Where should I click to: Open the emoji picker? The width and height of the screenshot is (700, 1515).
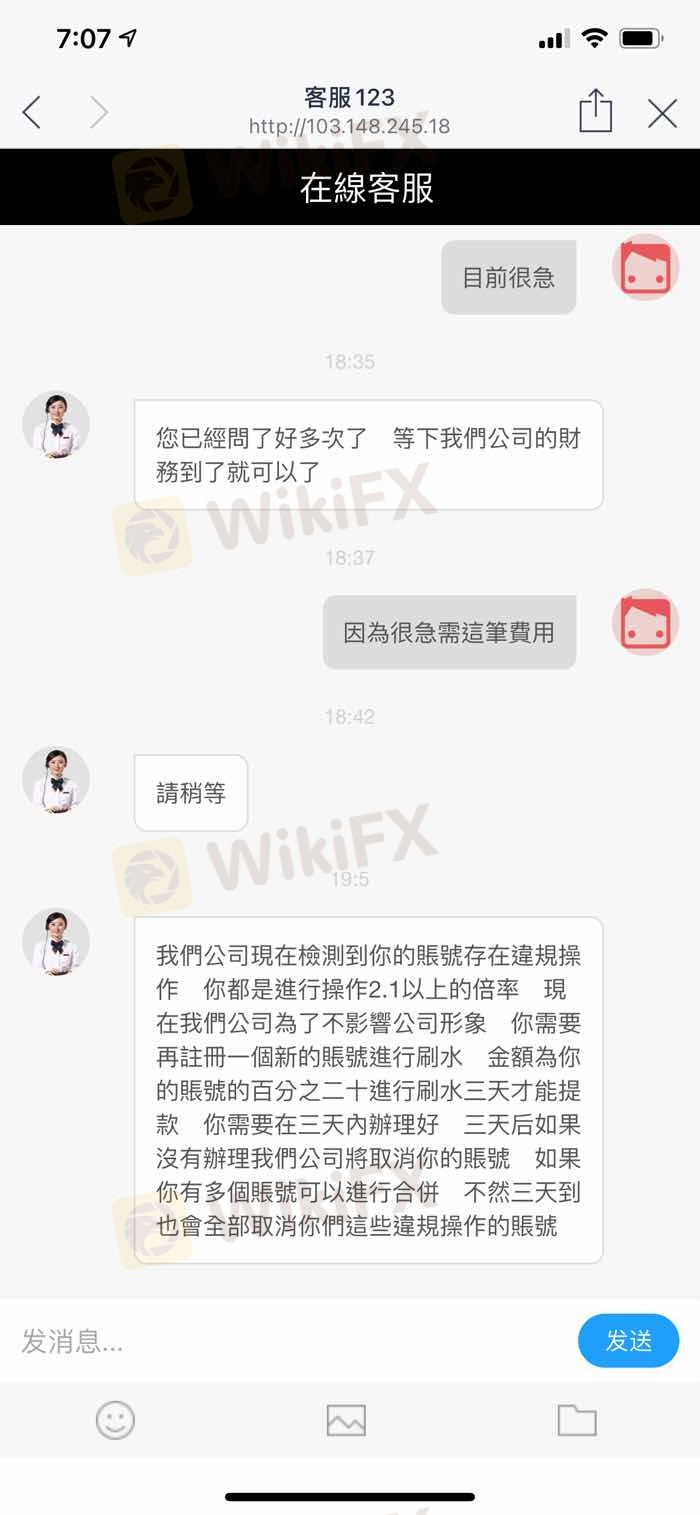point(115,1419)
